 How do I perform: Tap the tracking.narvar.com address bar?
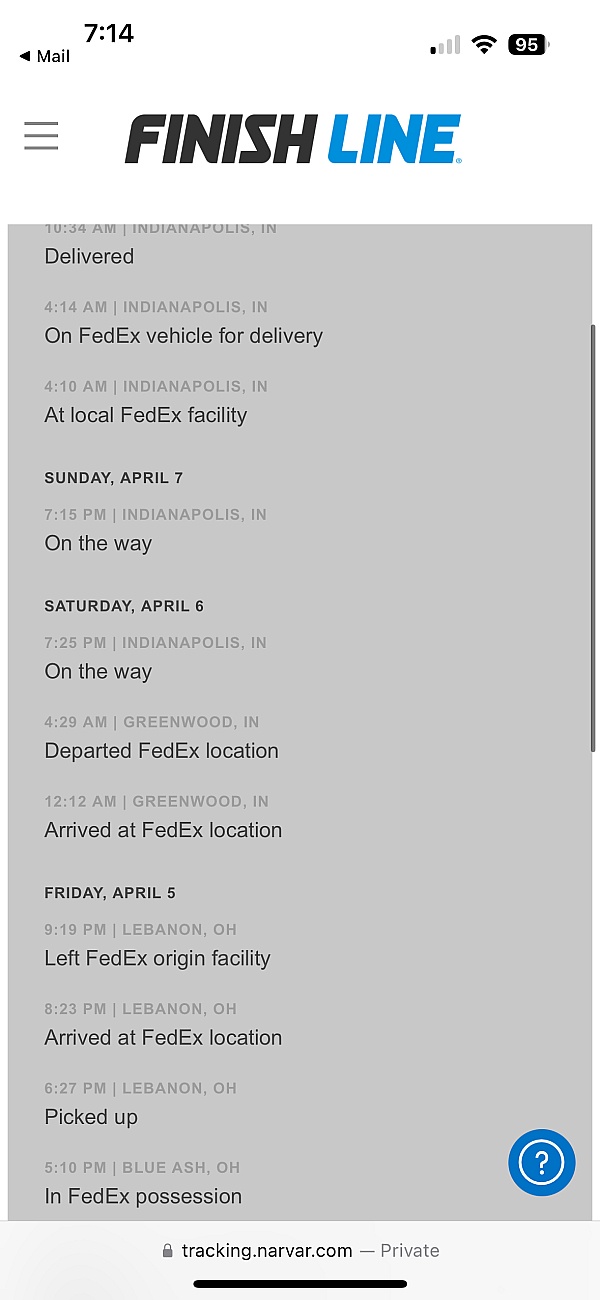(300, 1250)
